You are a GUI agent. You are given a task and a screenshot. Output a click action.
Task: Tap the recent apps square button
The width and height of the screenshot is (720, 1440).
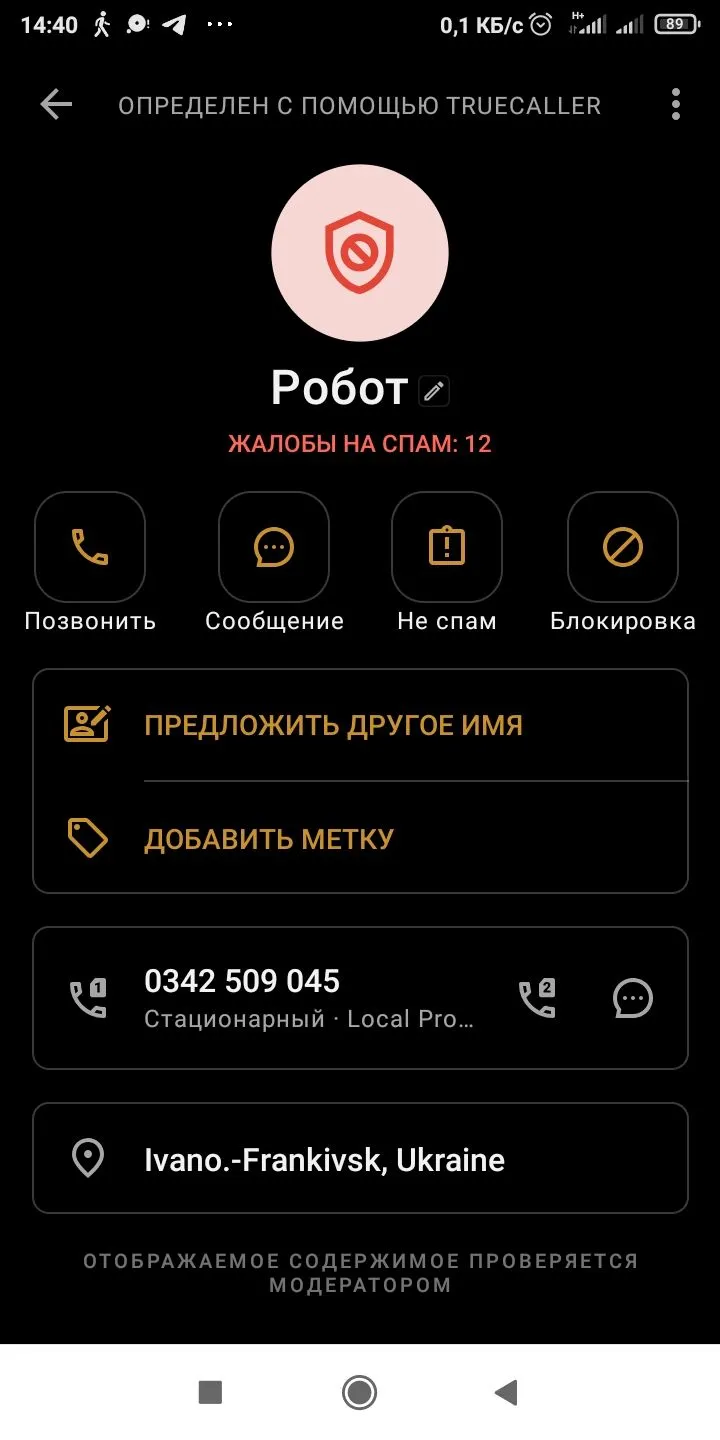tap(210, 1391)
